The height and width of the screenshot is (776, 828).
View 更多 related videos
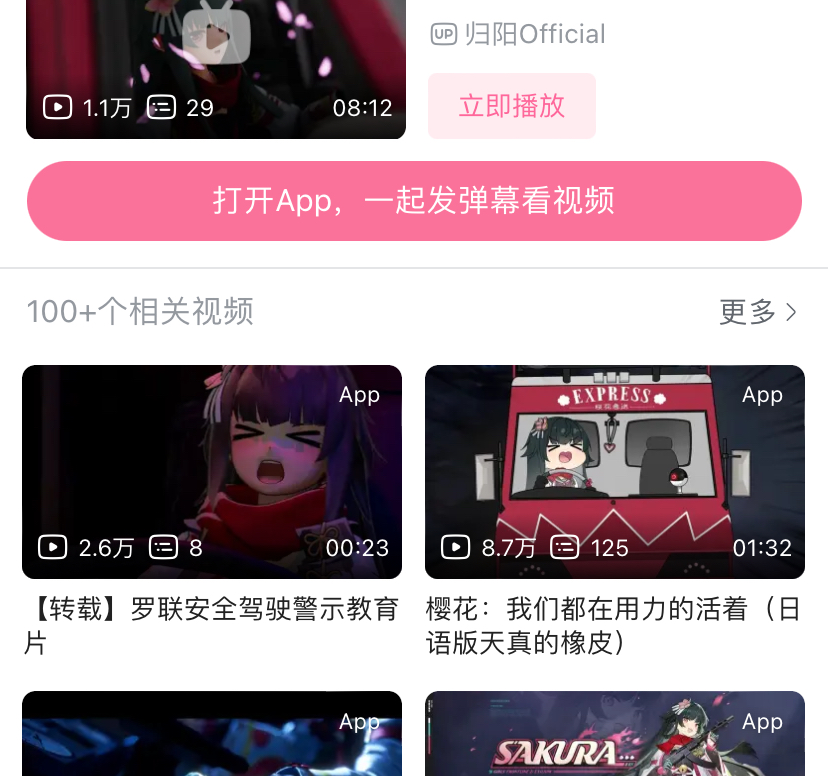tap(759, 312)
